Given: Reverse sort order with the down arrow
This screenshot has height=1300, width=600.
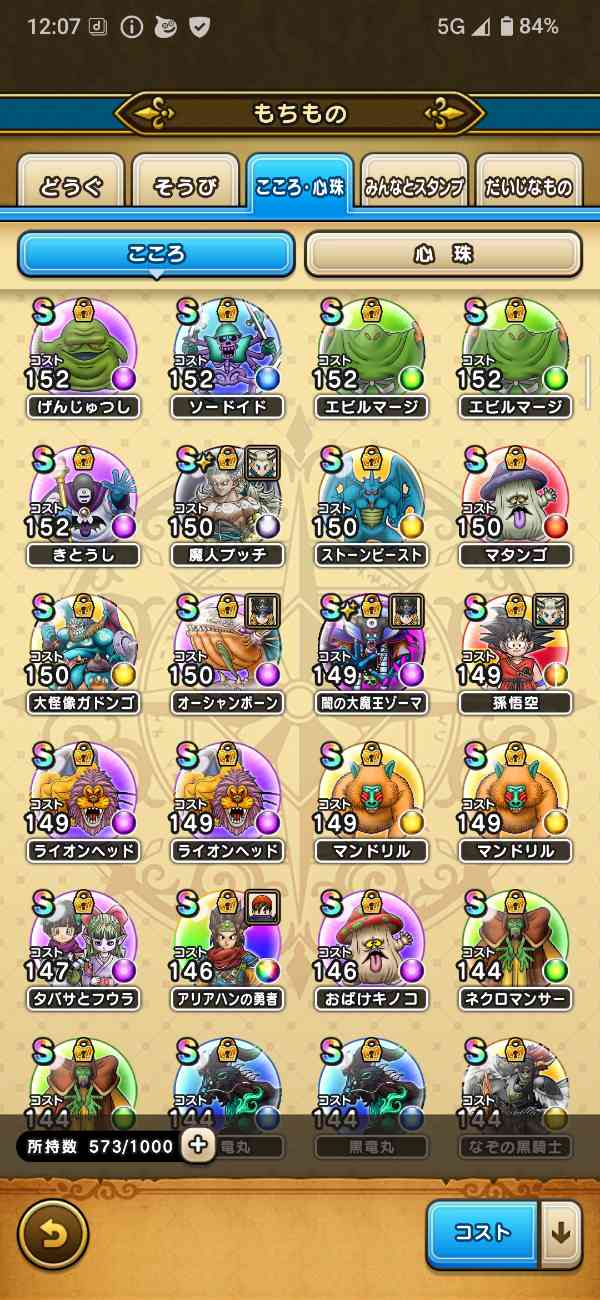Looking at the screenshot, I should pos(561,1233).
